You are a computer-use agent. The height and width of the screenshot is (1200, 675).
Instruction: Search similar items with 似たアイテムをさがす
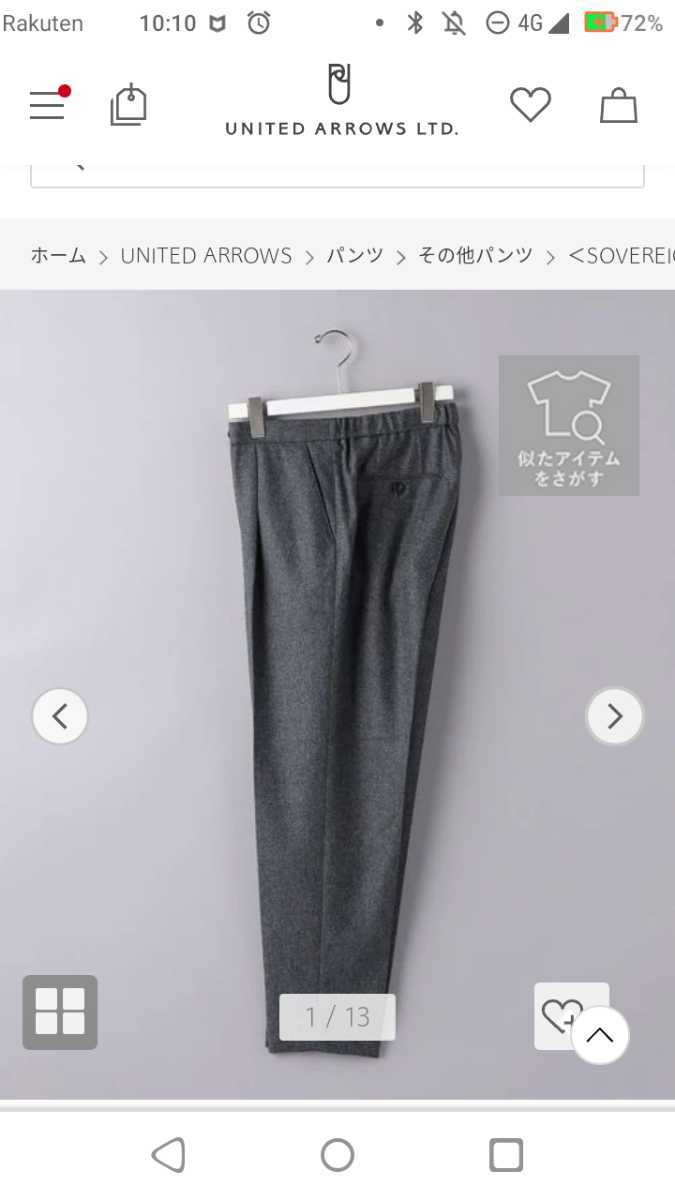point(568,426)
